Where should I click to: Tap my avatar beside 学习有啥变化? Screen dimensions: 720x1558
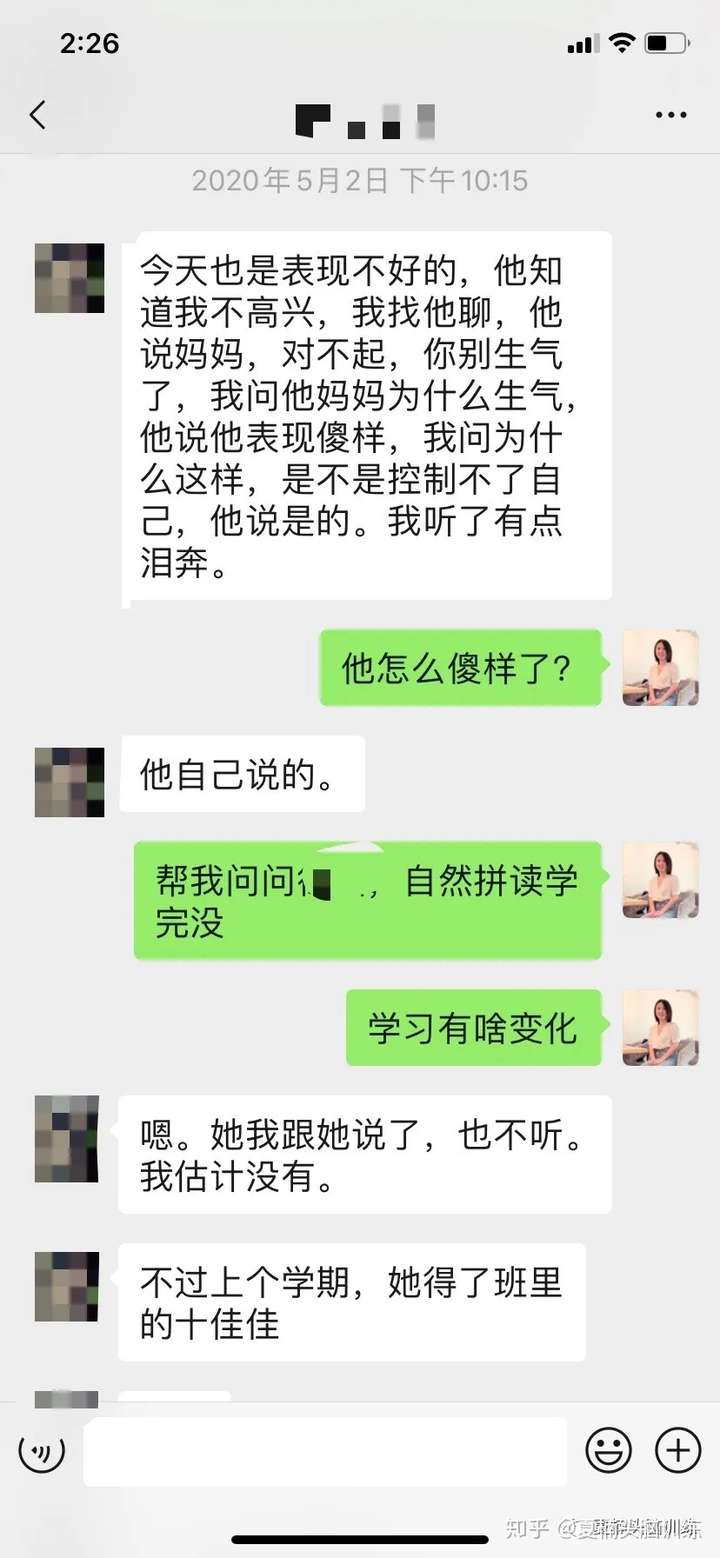pyautogui.click(x=660, y=1028)
